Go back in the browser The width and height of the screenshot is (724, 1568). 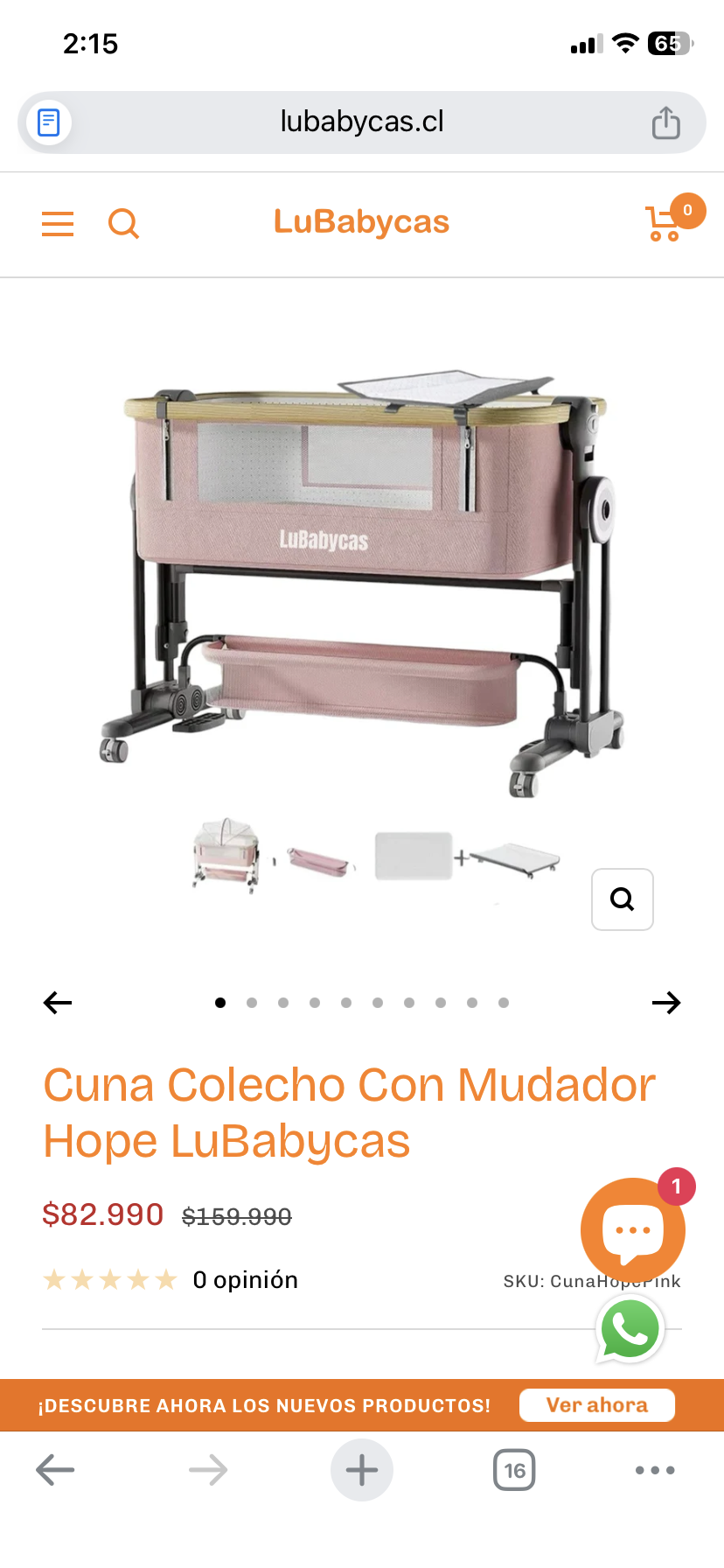pyautogui.click(x=55, y=1470)
